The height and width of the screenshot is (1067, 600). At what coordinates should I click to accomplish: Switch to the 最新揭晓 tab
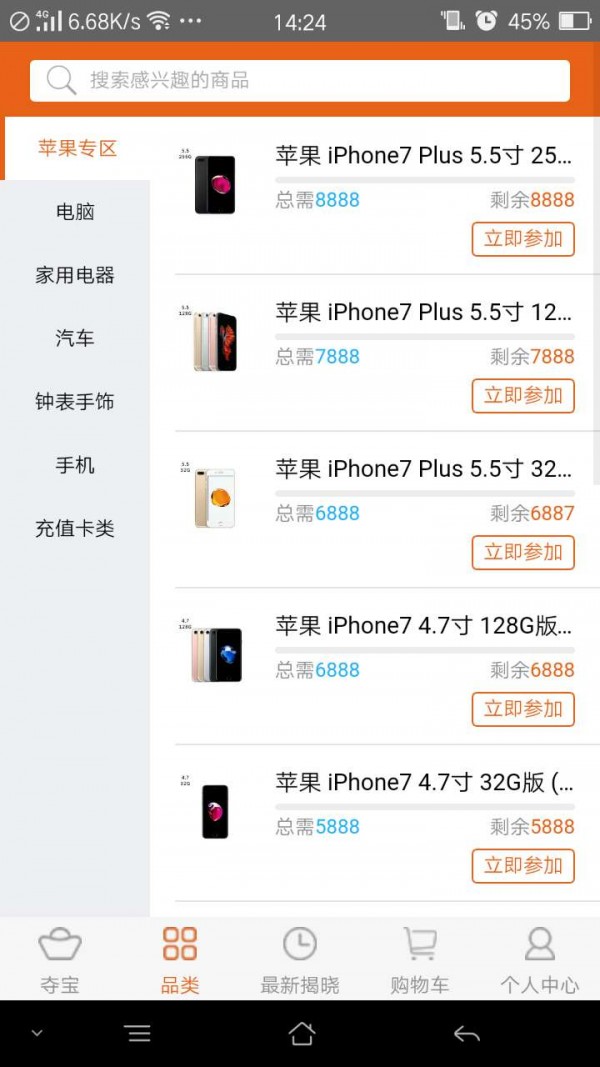point(300,960)
